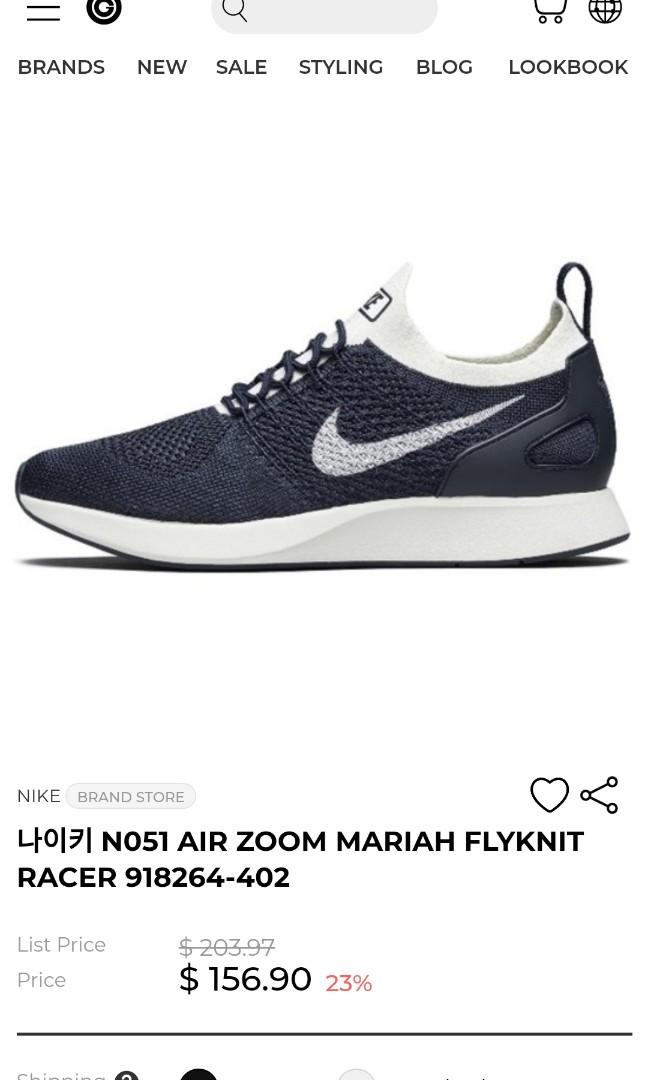This screenshot has width=648, height=1080.
Task: Open the LOOKBOOK tab
Action: tap(568, 67)
